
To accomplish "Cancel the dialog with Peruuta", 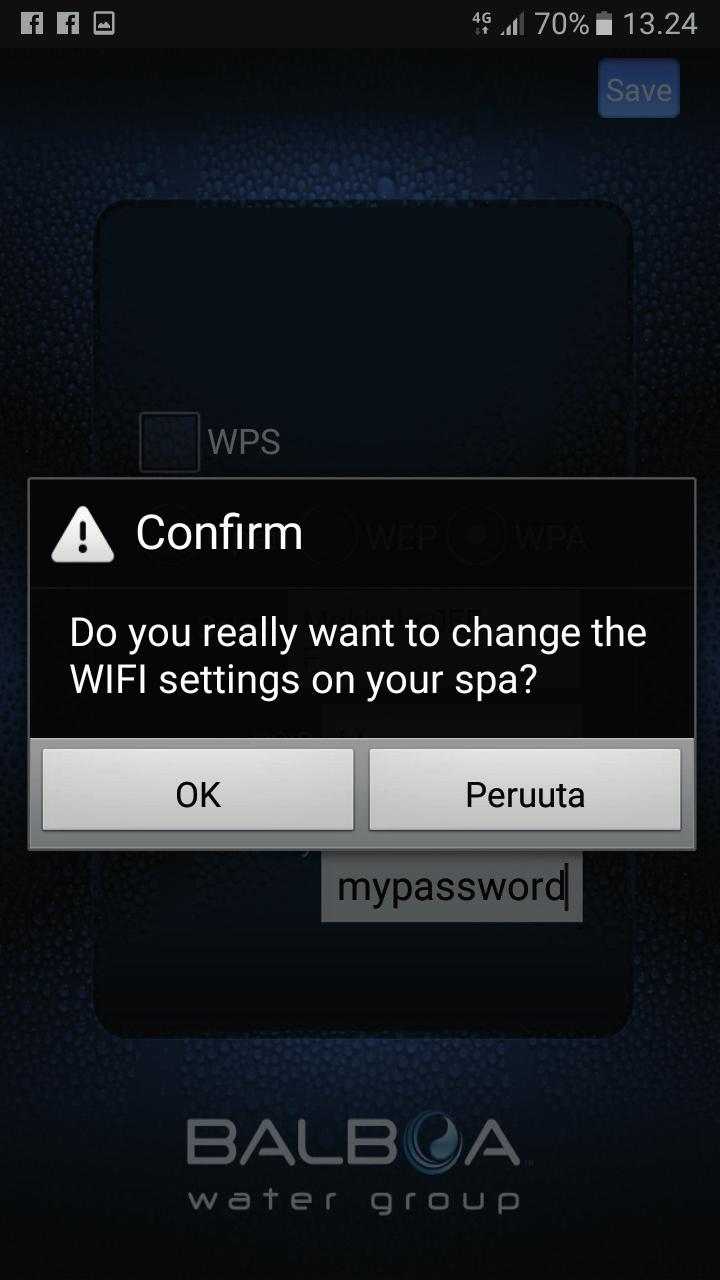I will (525, 790).
